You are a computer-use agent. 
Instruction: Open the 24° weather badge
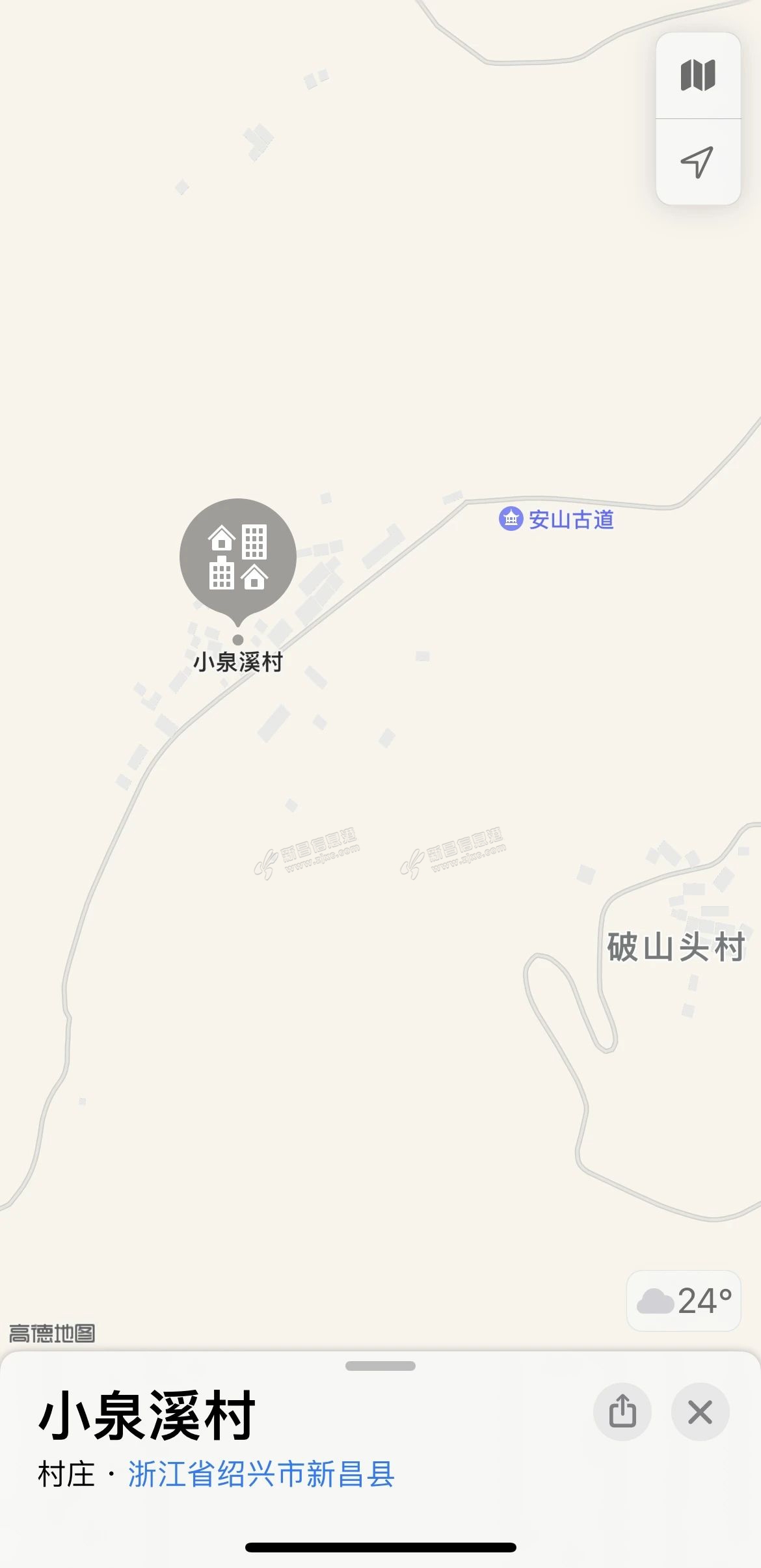pos(684,1301)
